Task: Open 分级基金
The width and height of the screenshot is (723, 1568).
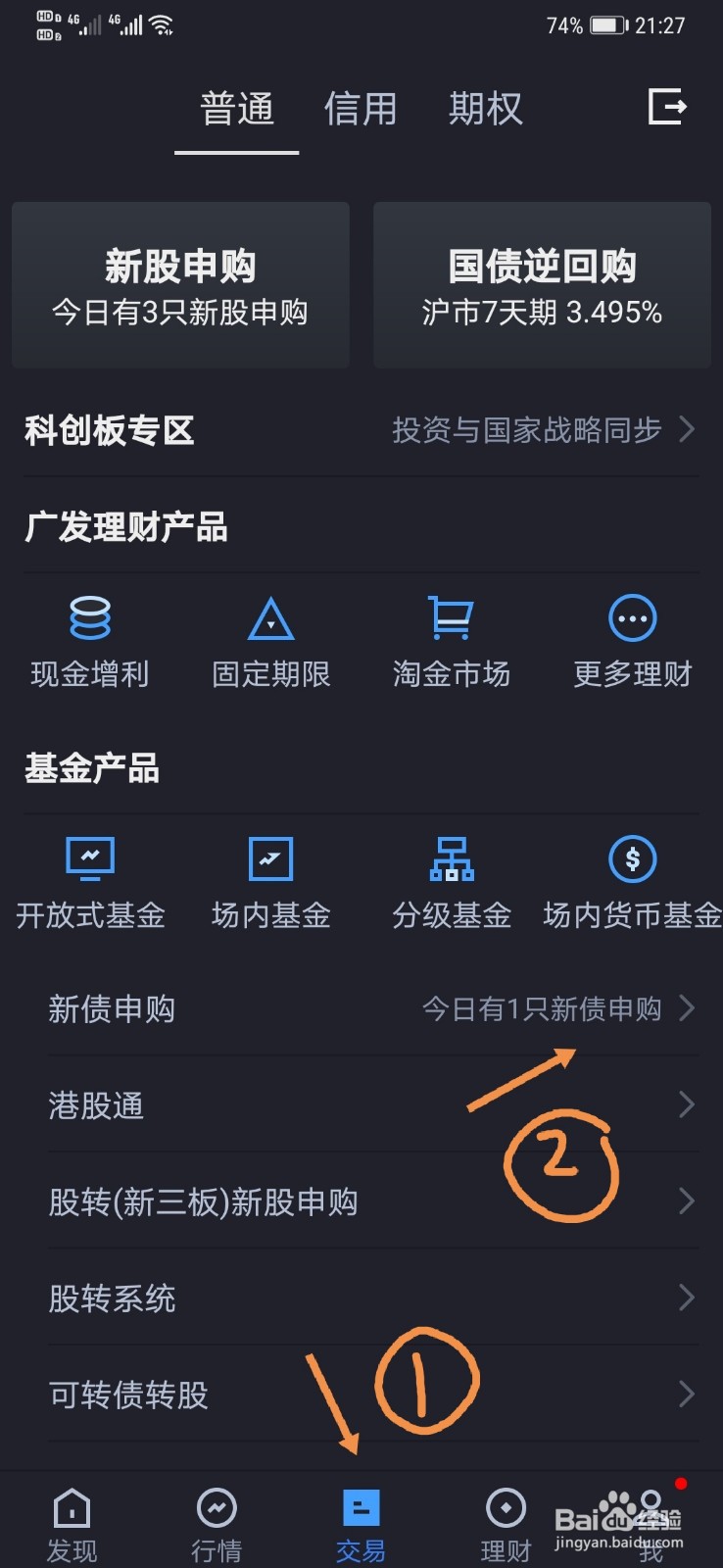Action: click(x=452, y=883)
